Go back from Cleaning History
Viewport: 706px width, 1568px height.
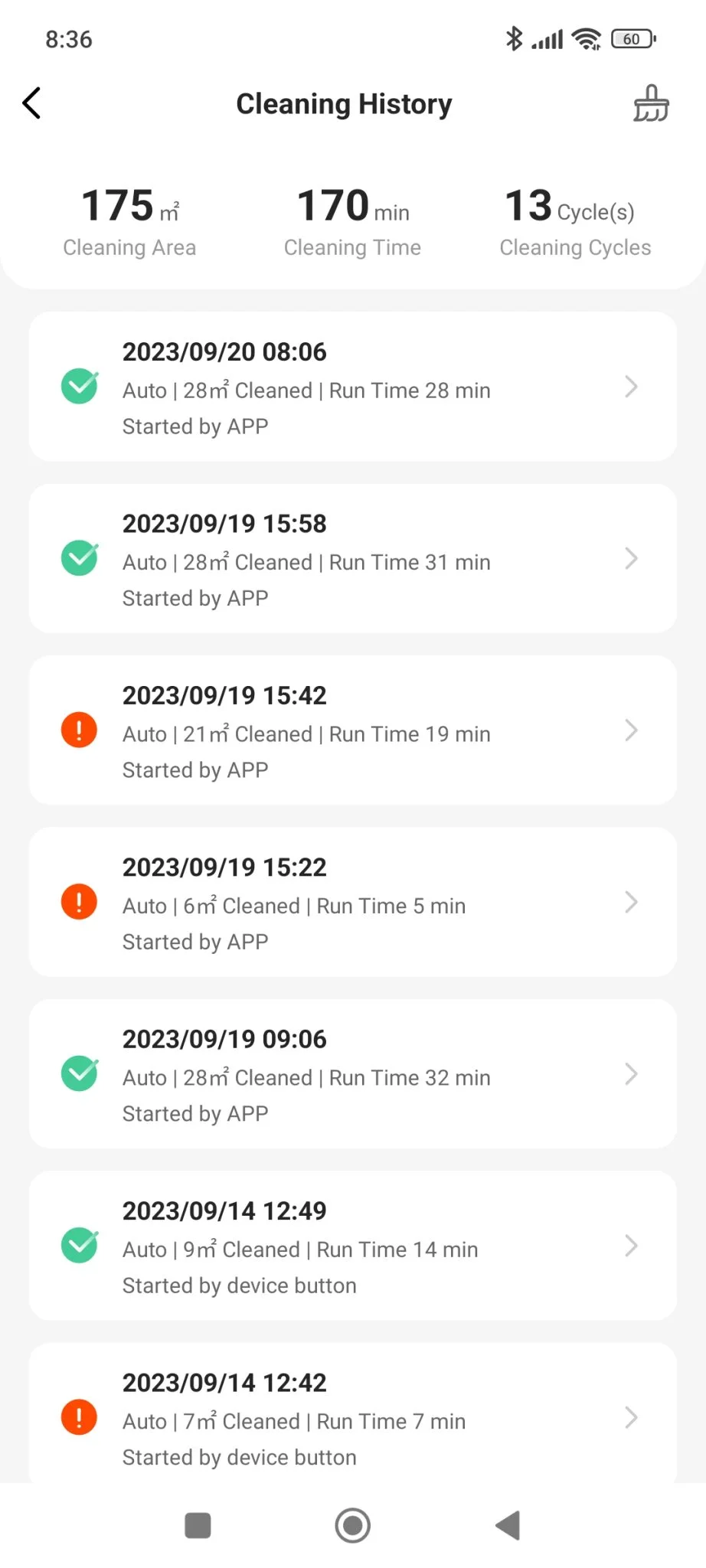31,103
